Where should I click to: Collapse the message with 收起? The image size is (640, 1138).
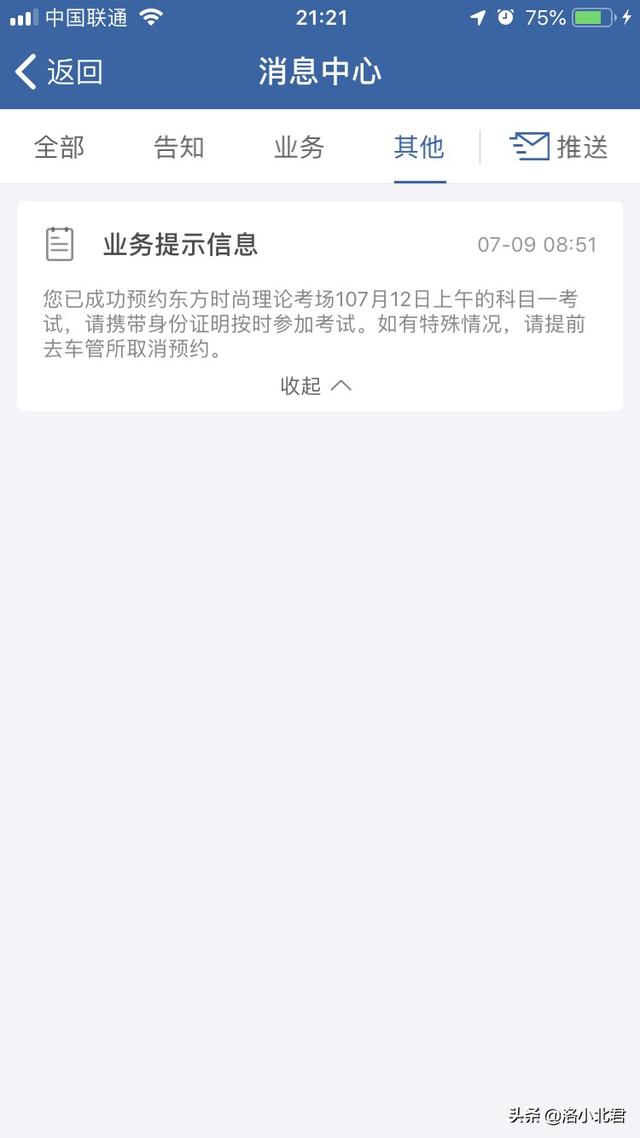point(316,386)
